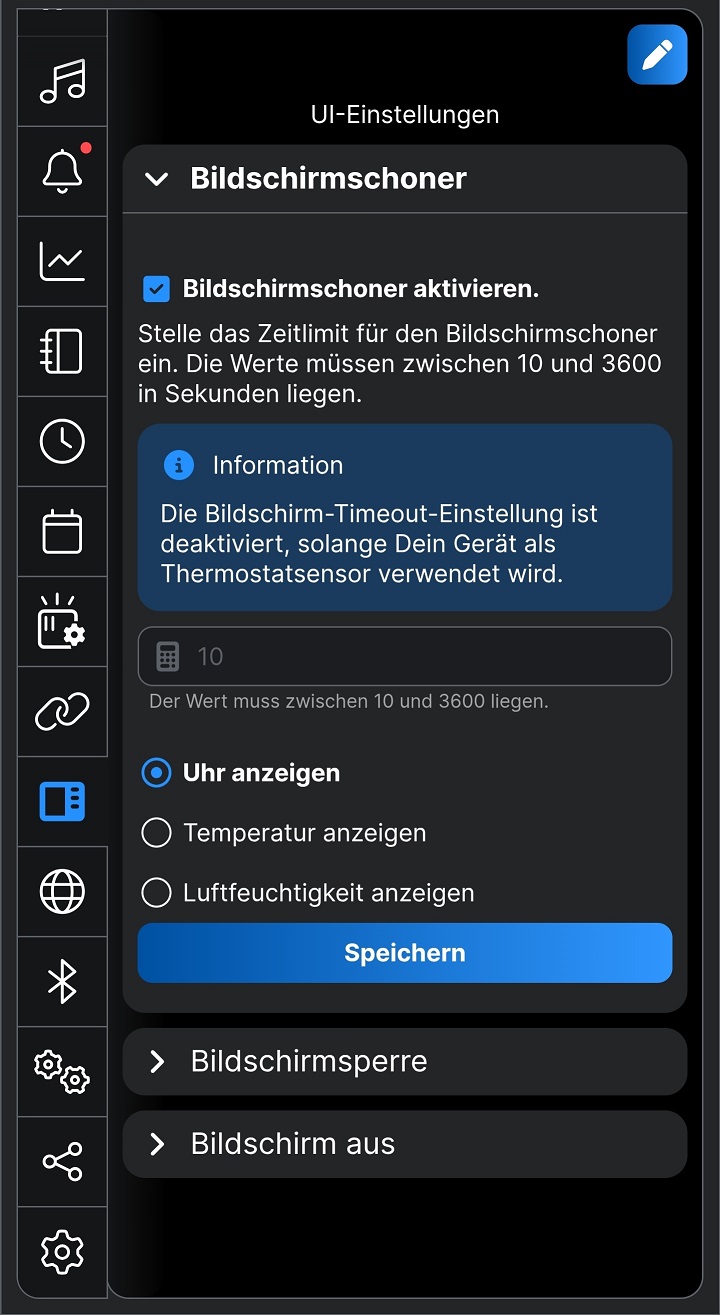
Task: Collapse the Bildschirmschoner section
Action: [x=156, y=179]
